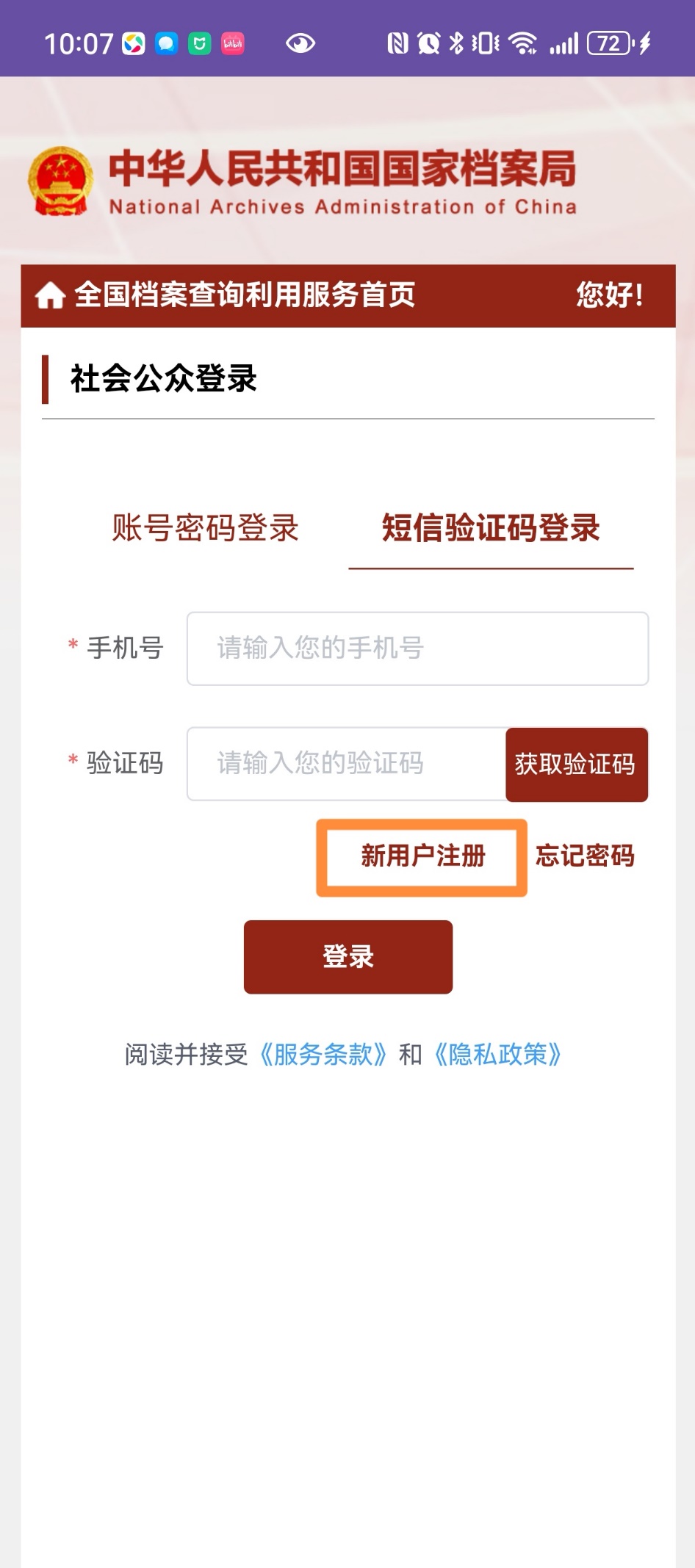The height and width of the screenshot is (1568, 695).
Task: Switch to 账号密码登录 tab
Action: click(205, 528)
